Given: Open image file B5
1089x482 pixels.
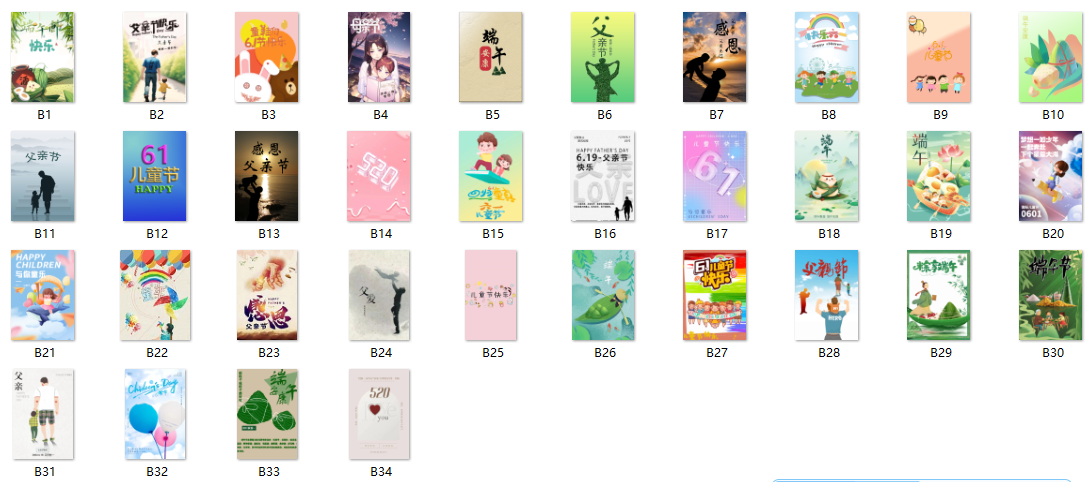Looking at the screenshot, I should [491, 57].
